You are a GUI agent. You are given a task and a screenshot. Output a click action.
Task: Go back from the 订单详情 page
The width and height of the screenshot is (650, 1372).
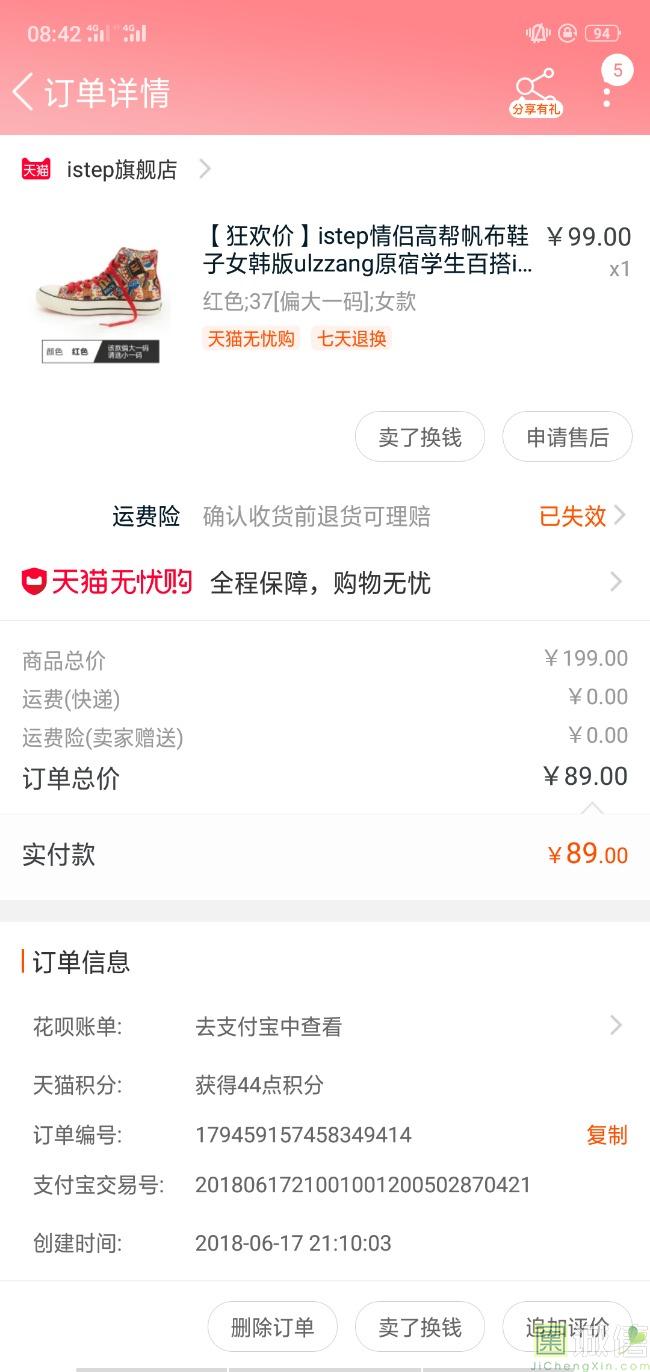(24, 92)
